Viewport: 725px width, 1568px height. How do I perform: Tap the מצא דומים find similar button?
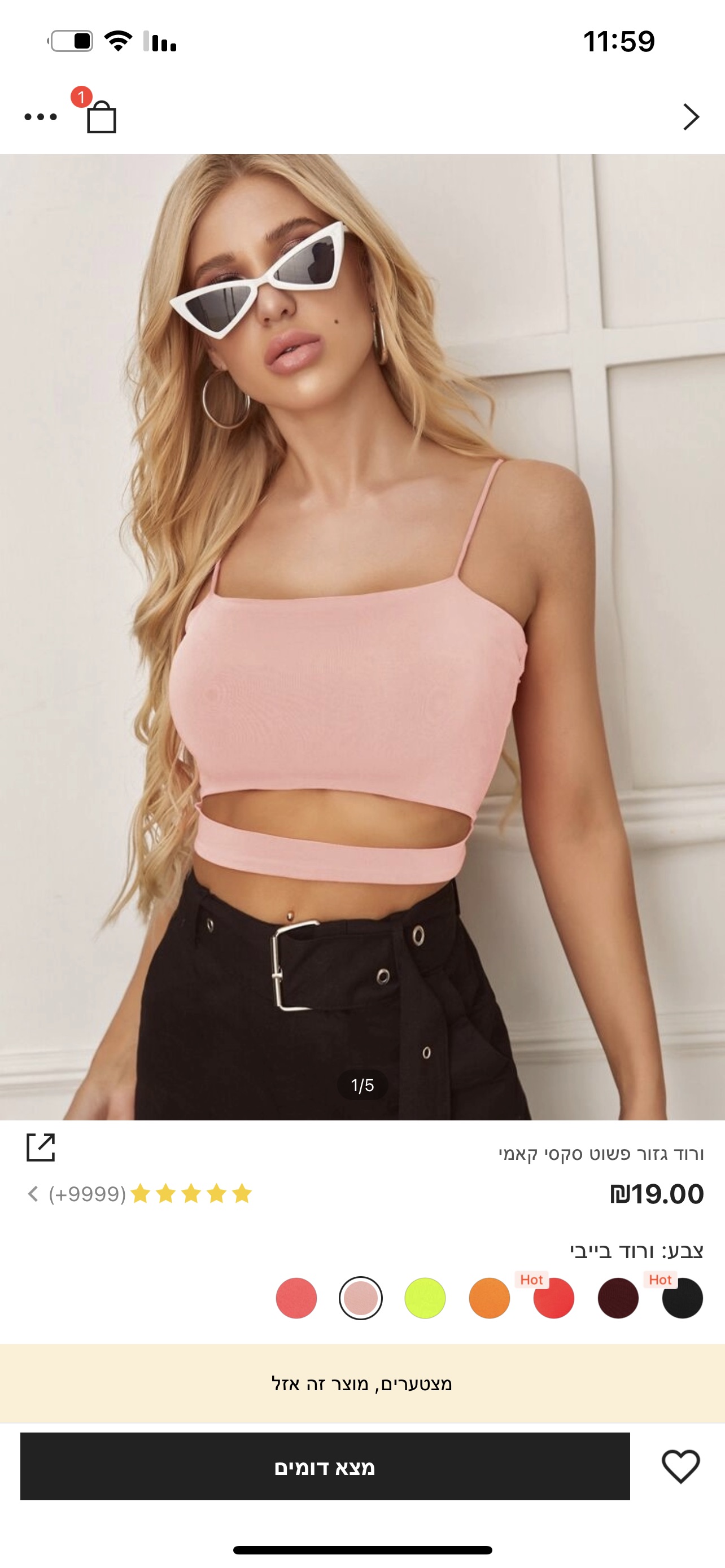(x=325, y=1466)
